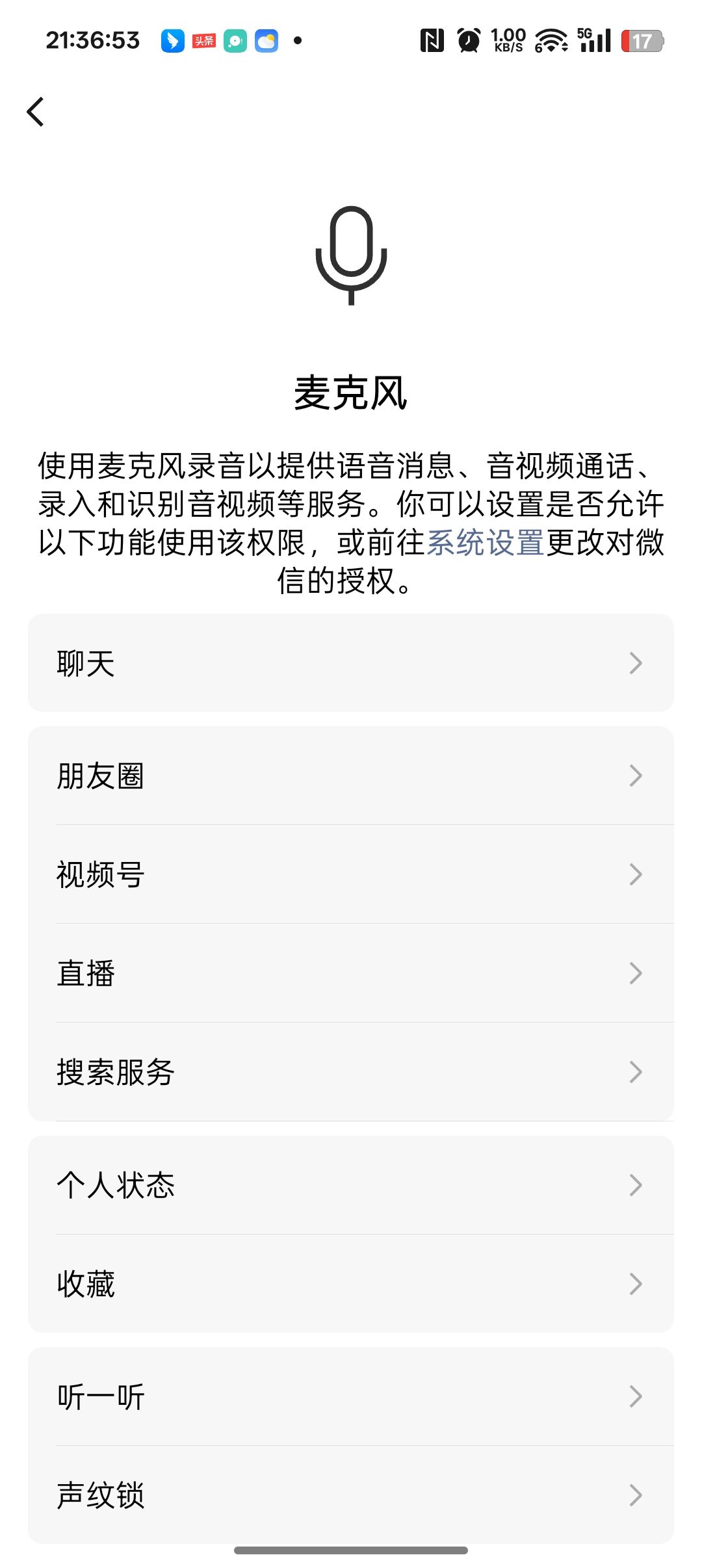702x1568 pixels.
Task: Open the 直播 microphone setting
Action: (x=351, y=973)
